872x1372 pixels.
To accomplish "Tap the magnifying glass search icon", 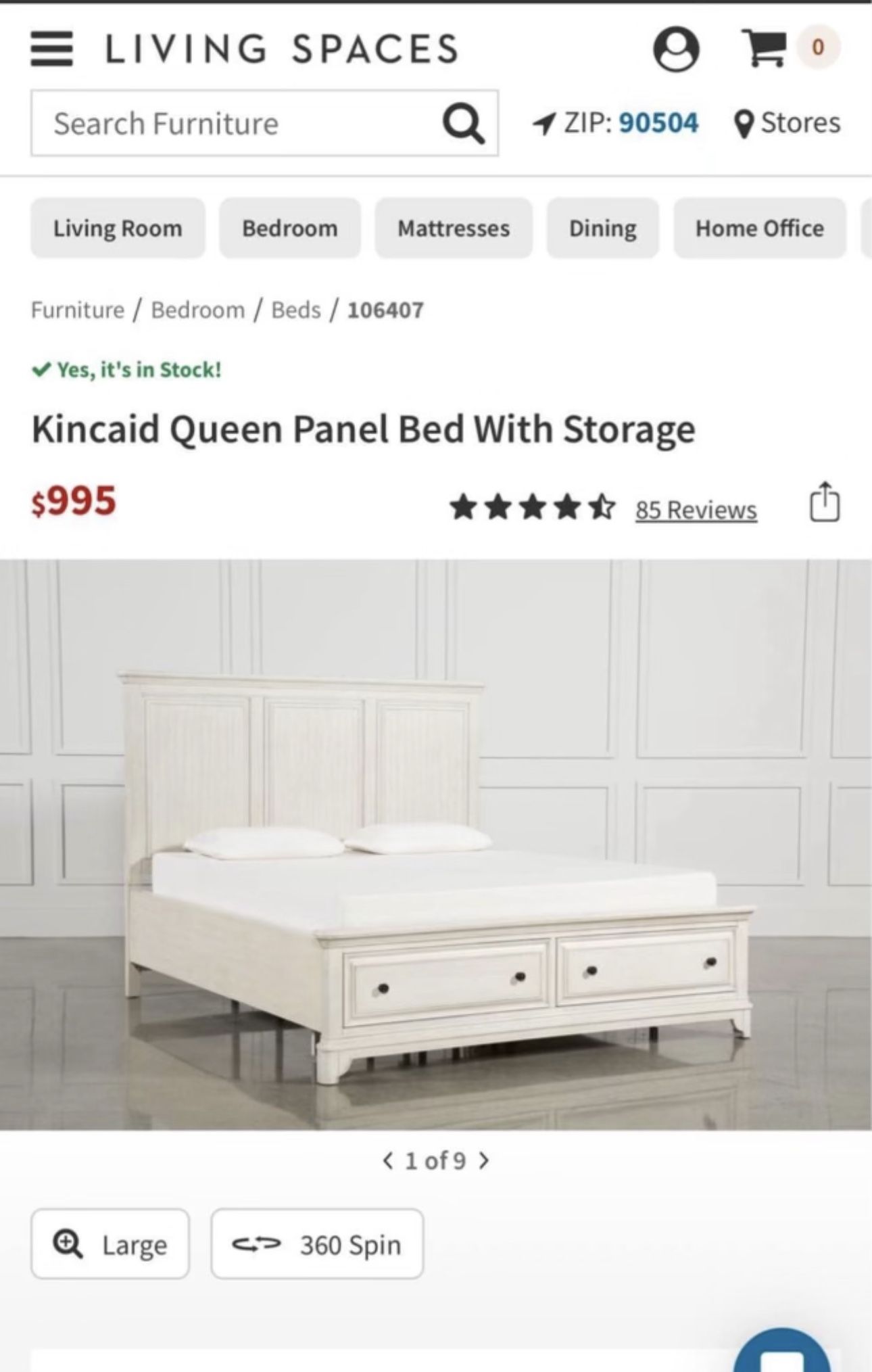I will tap(463, 124).
